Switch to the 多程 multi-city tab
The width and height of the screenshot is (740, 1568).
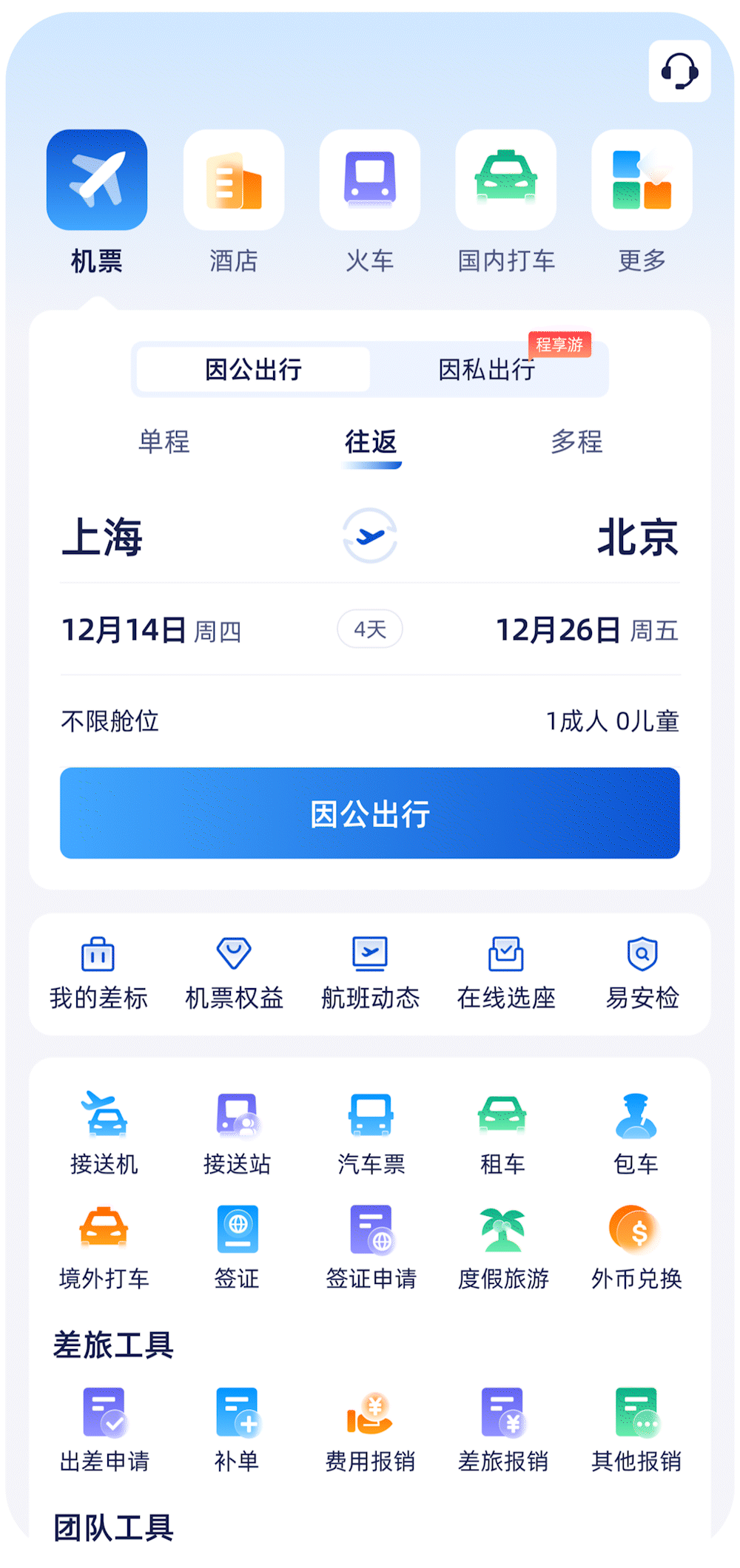click(x=578, y=442)
